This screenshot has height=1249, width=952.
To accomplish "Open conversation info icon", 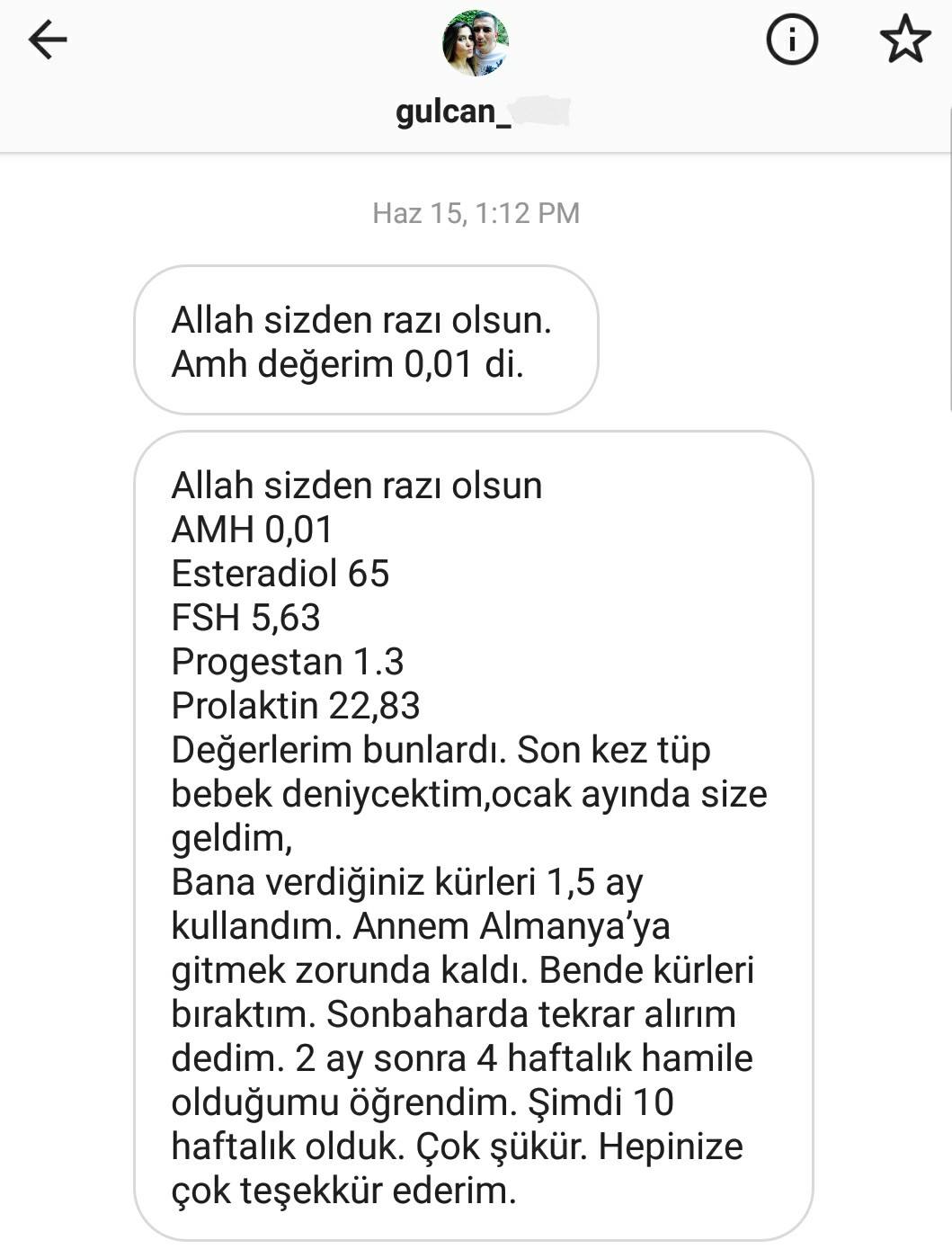I will (x=792, y=40).
